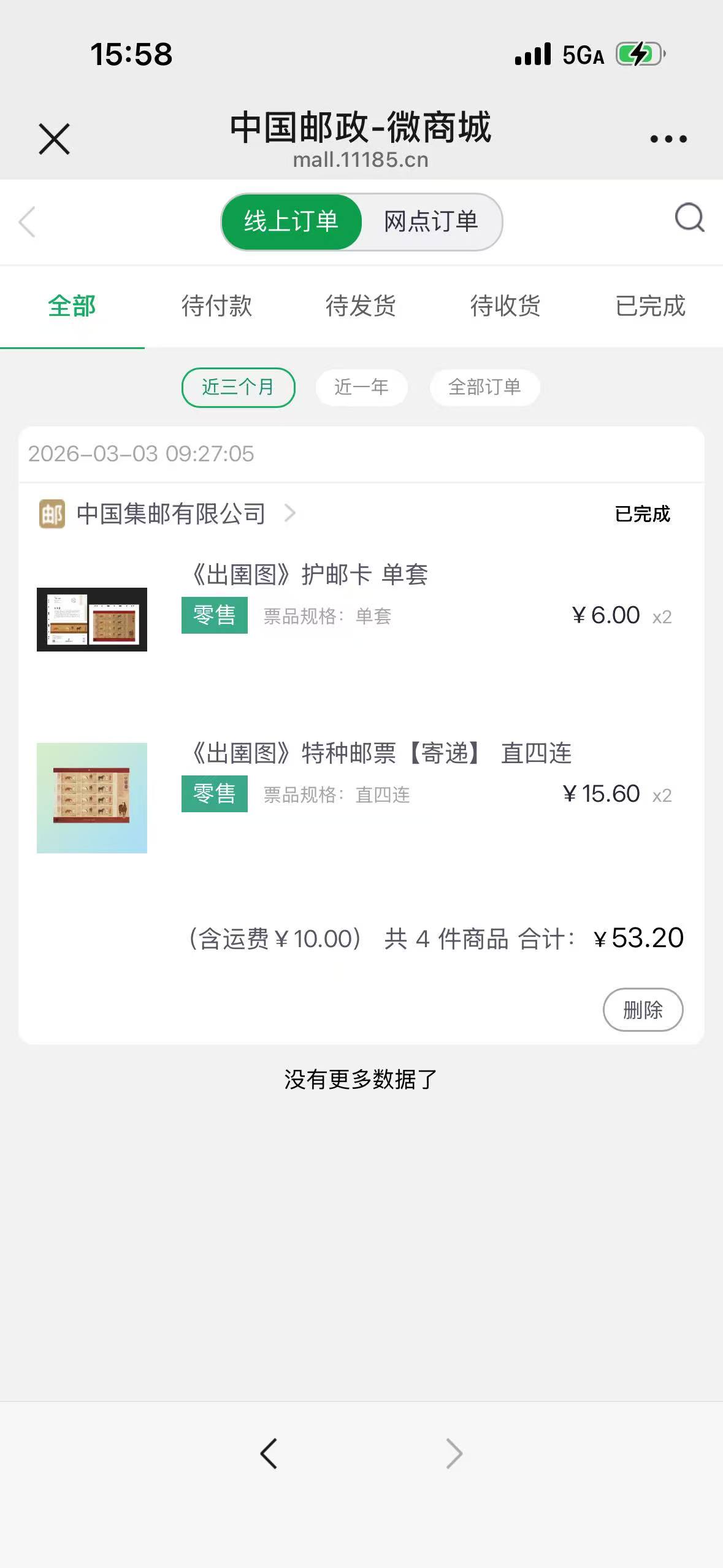
Task: Open the 《出圉图》护邮卡 单套 item
Action: (310, 575)
